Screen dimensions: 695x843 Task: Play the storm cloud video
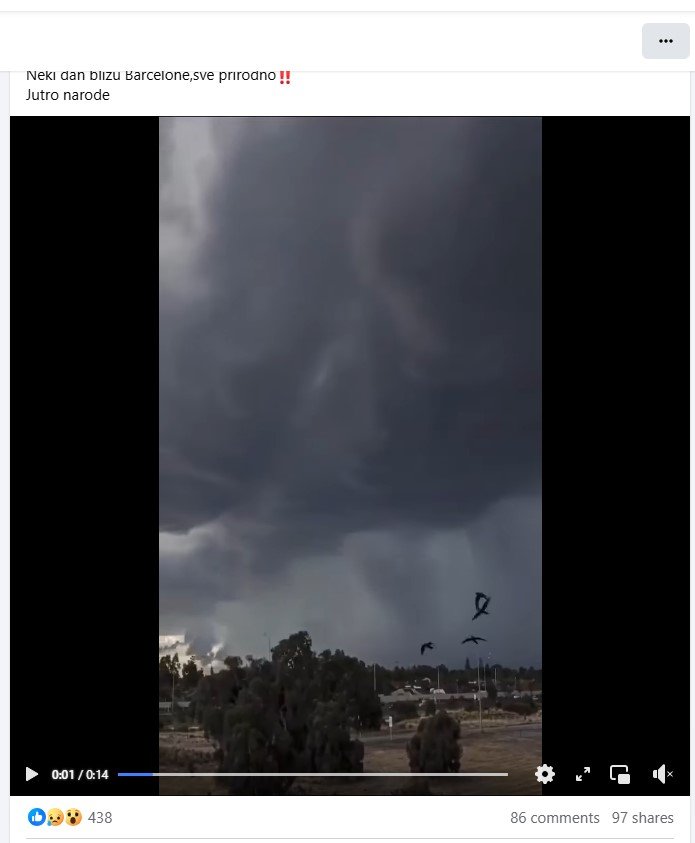point(31,774)
